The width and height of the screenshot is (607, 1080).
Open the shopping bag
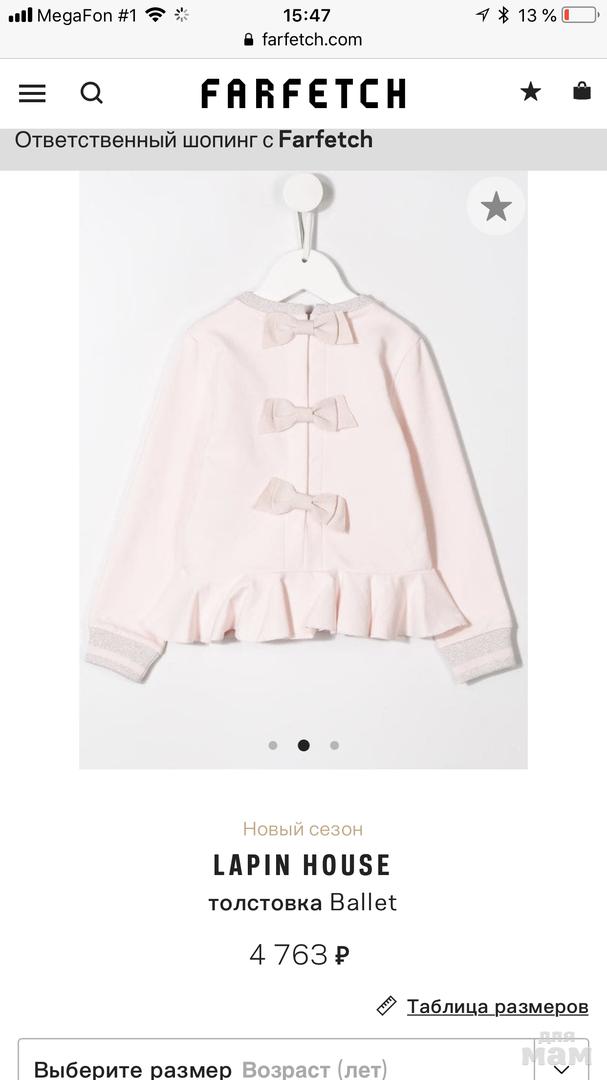(x=582, y=92)
